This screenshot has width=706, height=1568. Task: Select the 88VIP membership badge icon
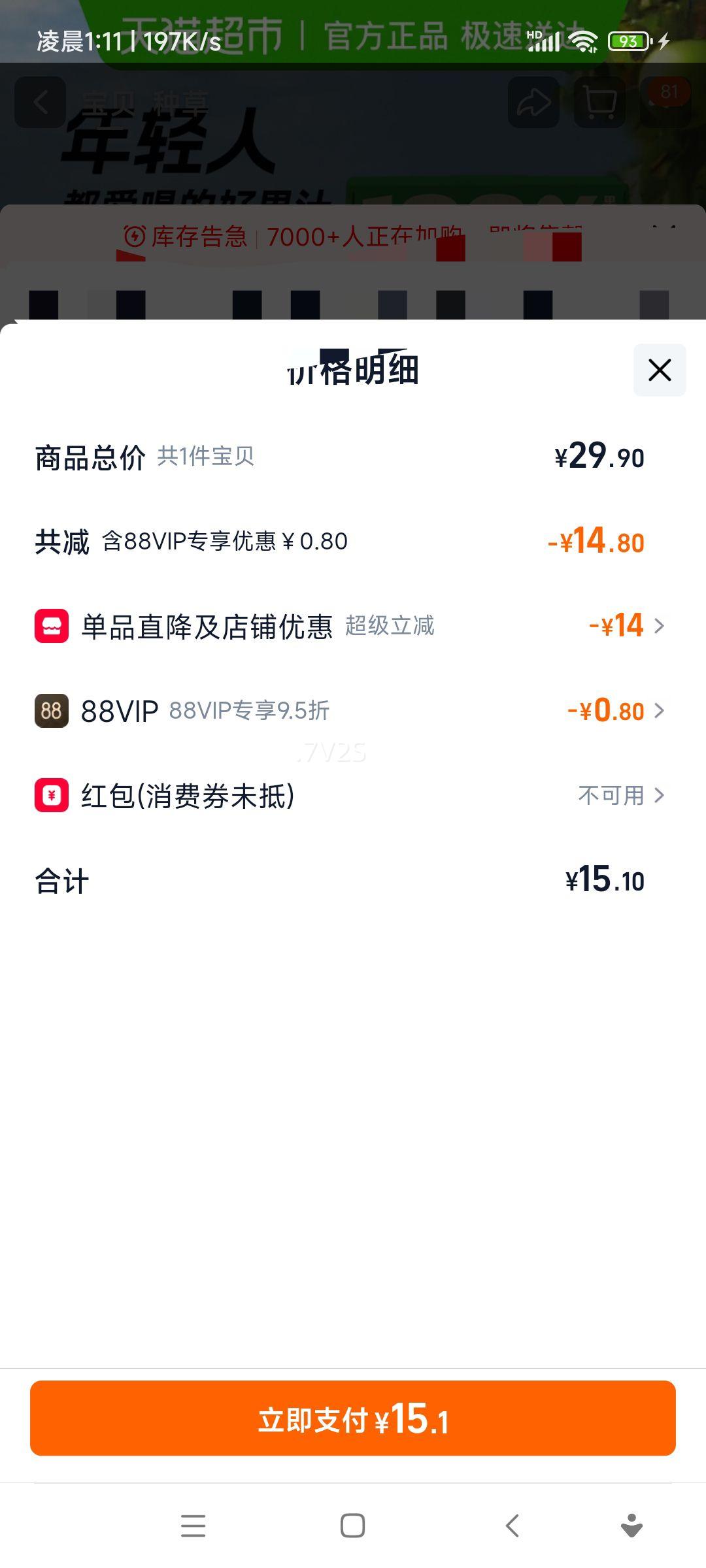coord(52,711)
